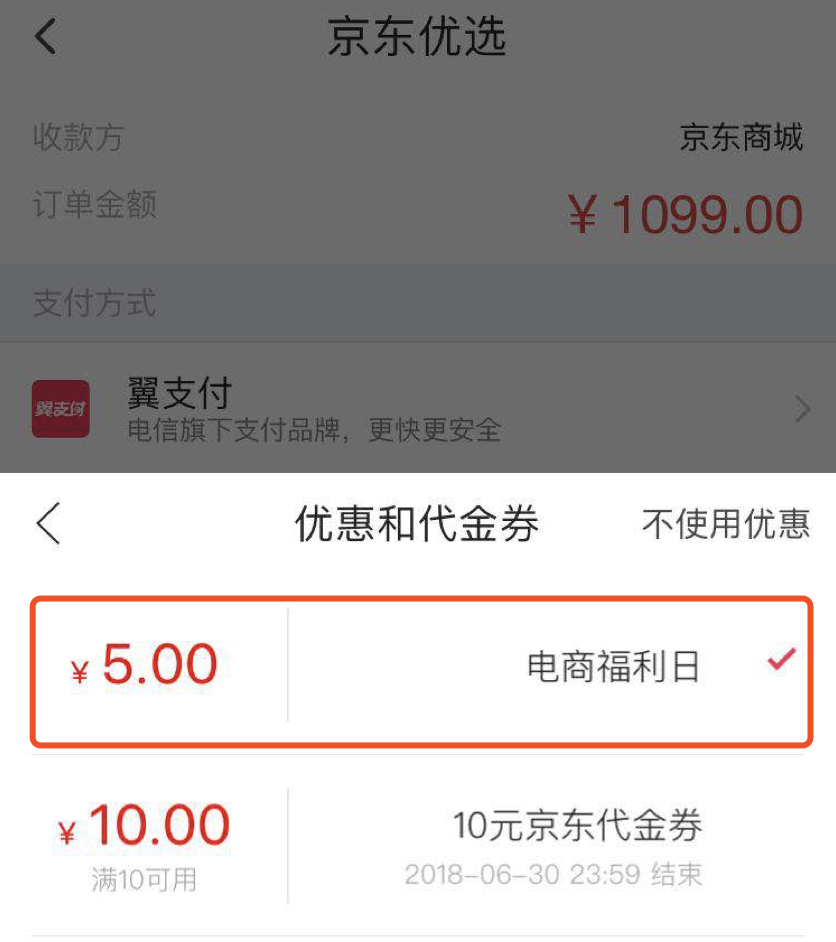Tap 不使用优惠 to skip coupons
The height and width of the screenshot is (942, 836).
click(x=723, y=524)
